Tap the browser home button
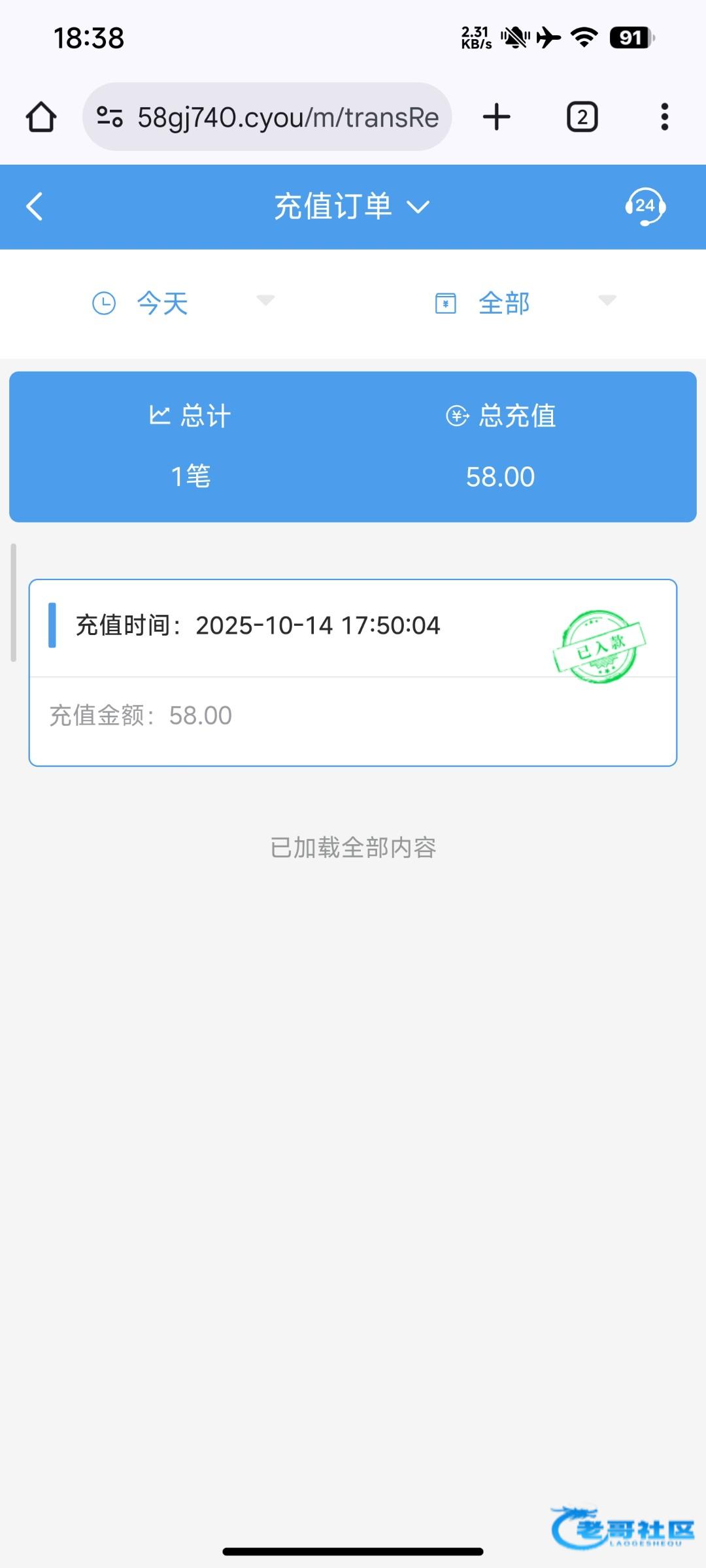This screenshot has width=706, height=1568. tap(41, 118)
